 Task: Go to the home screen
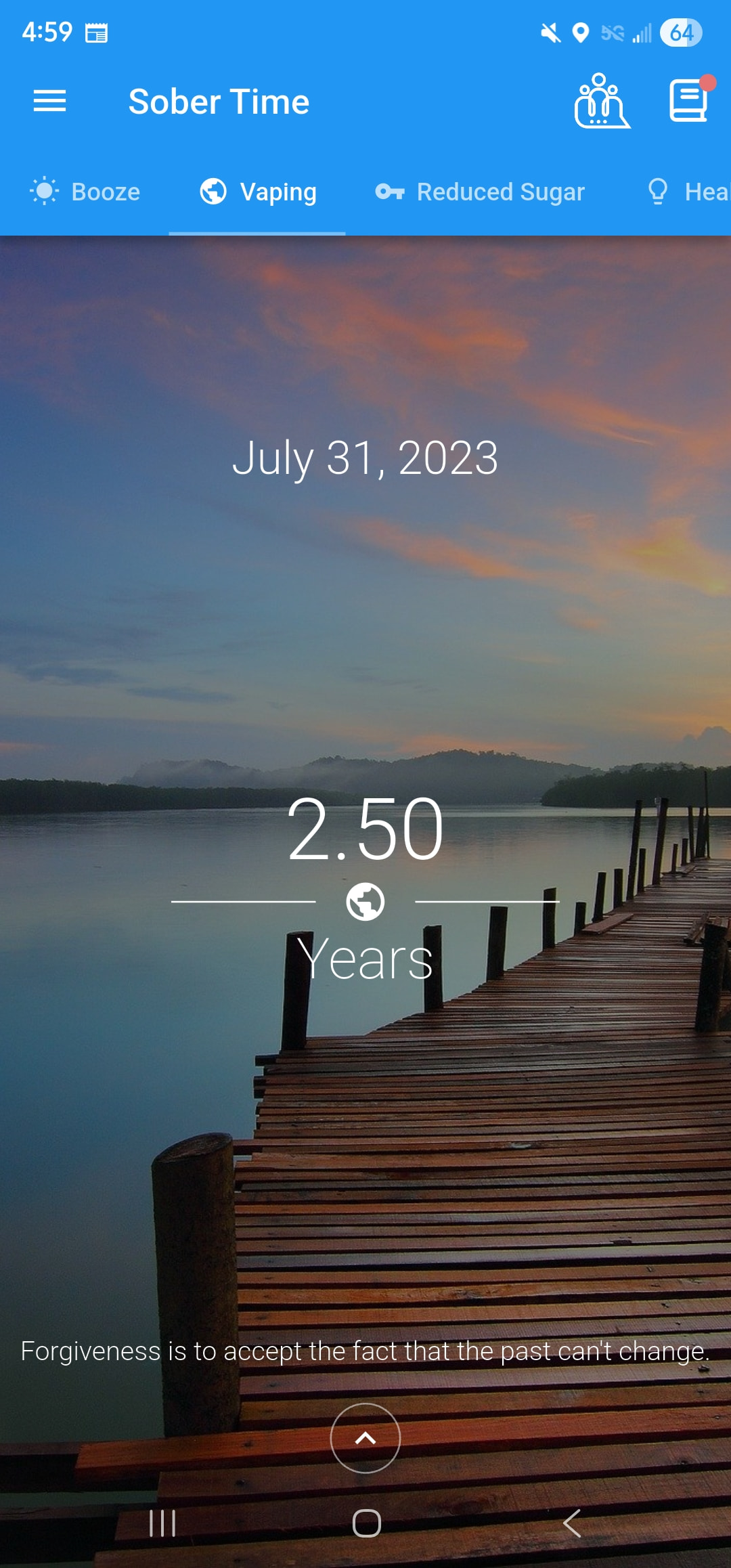(x=366, y=1523)
